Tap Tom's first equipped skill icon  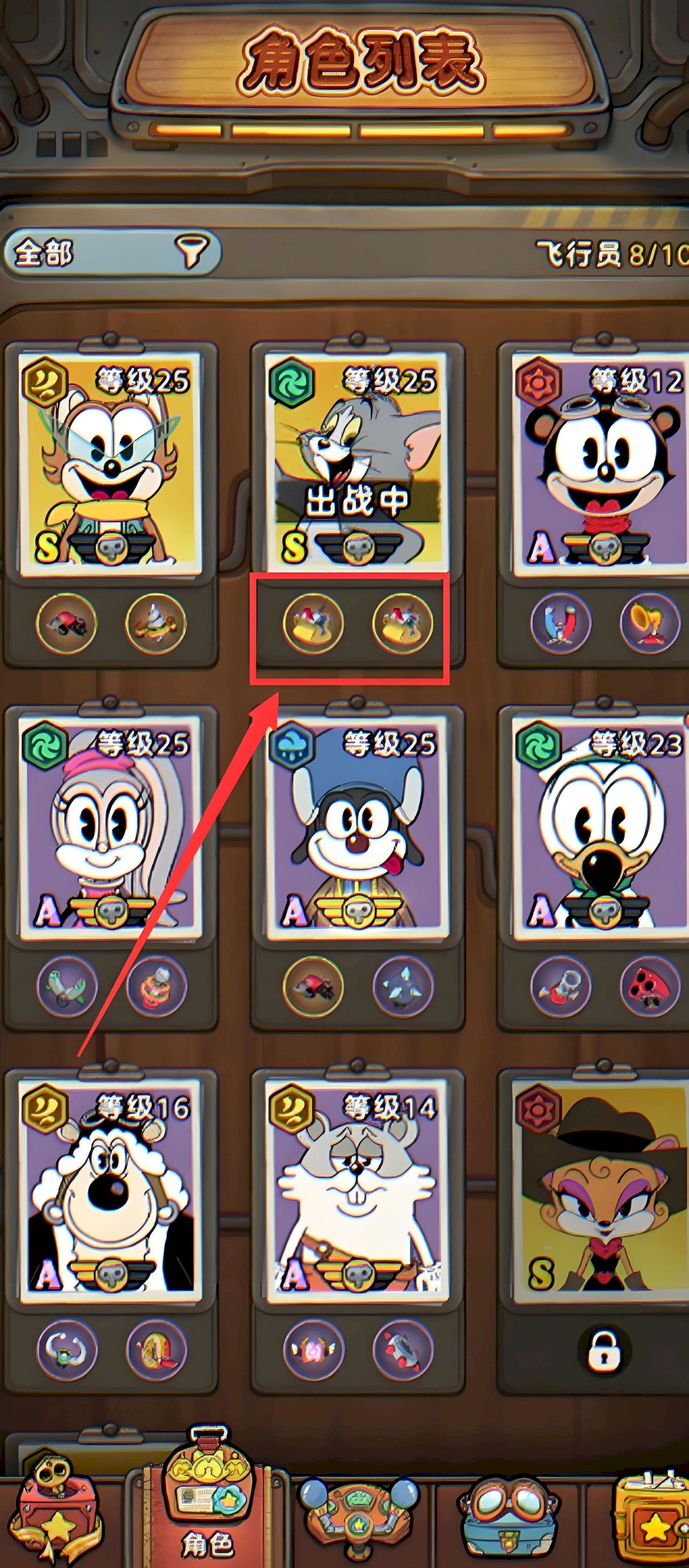tap(314, 623)
